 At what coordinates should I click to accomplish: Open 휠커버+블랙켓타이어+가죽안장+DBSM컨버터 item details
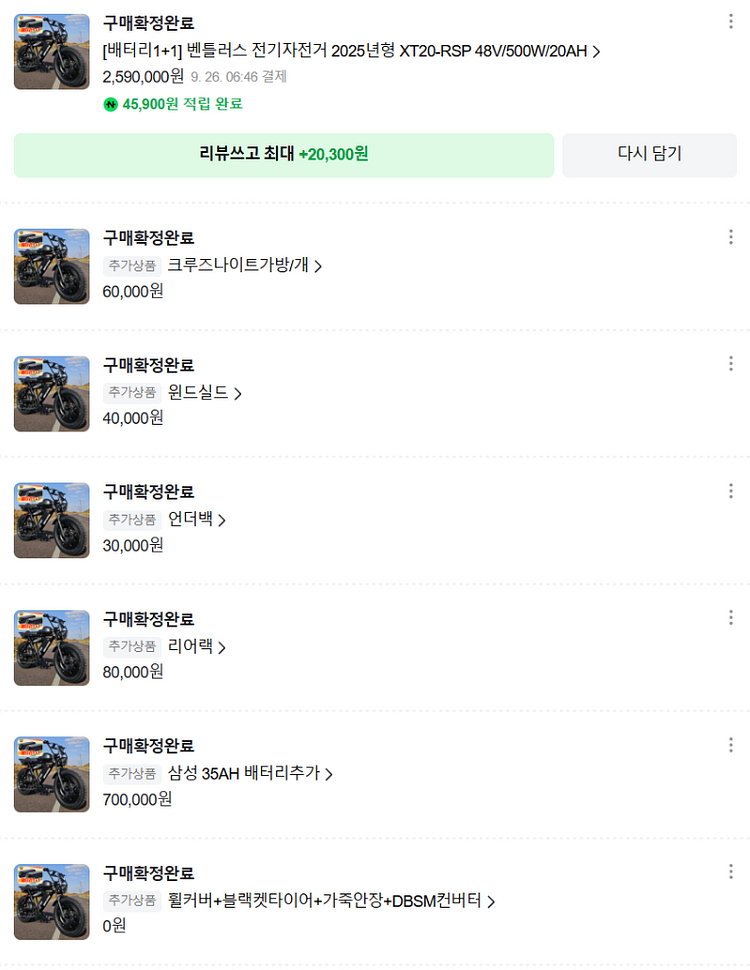pyautogui.click(x=331, y=900)
